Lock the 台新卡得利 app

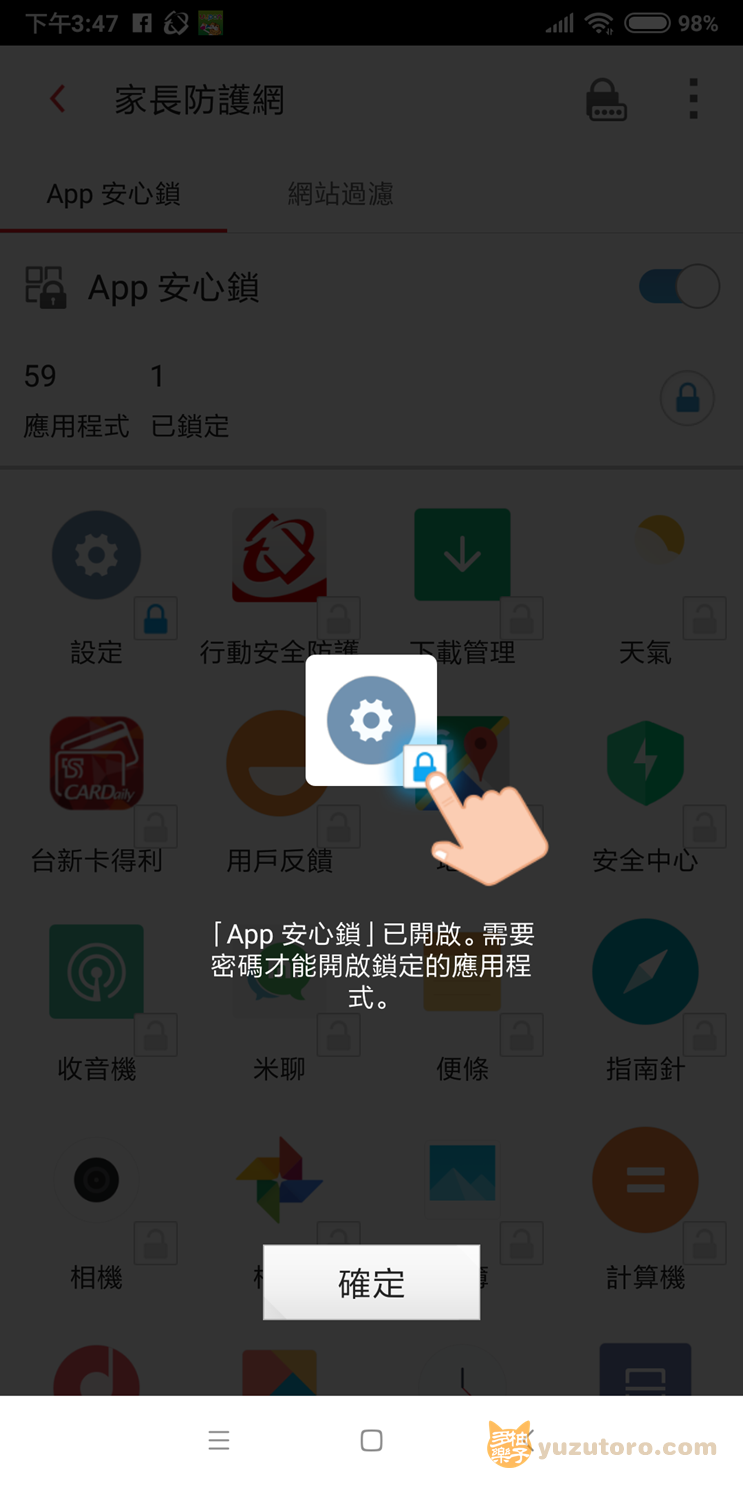pyautogui.click(x=156, y=828)
